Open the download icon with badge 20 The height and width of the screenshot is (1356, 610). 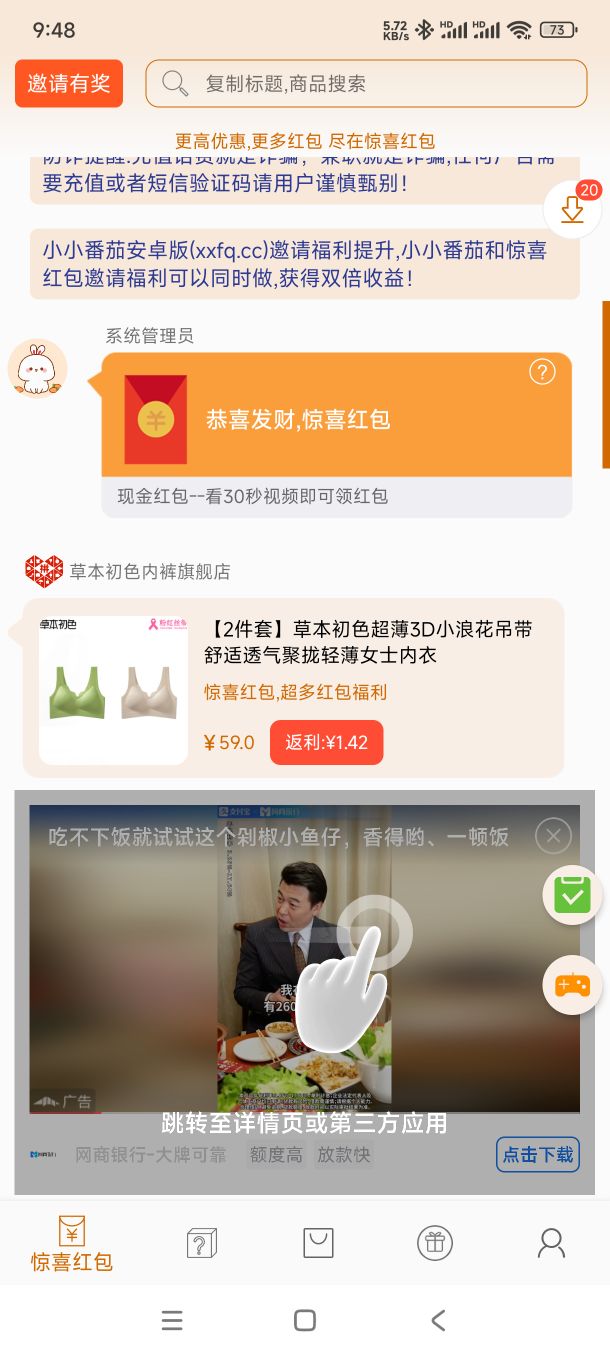pos(572,209)
